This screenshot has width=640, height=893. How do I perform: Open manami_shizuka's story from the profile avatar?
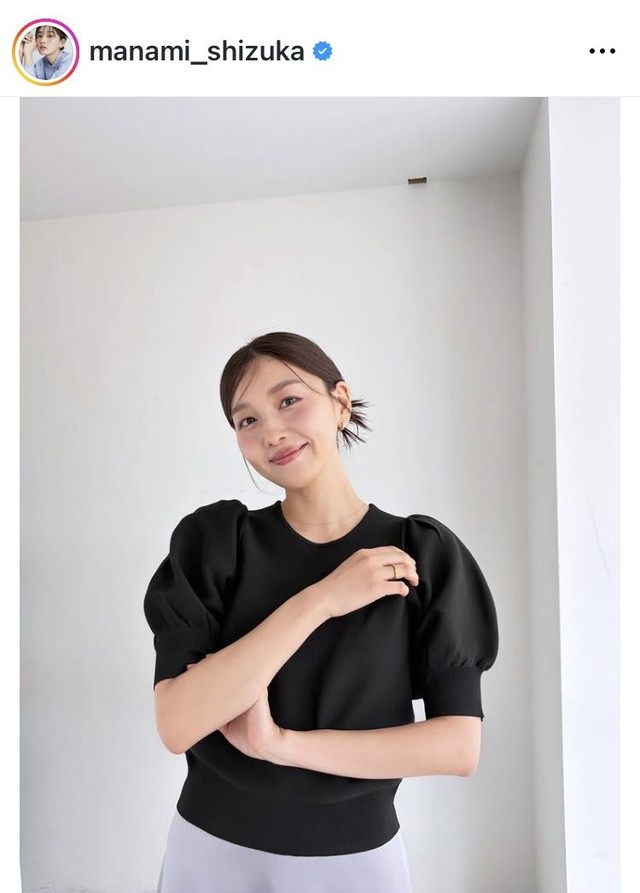45,52
